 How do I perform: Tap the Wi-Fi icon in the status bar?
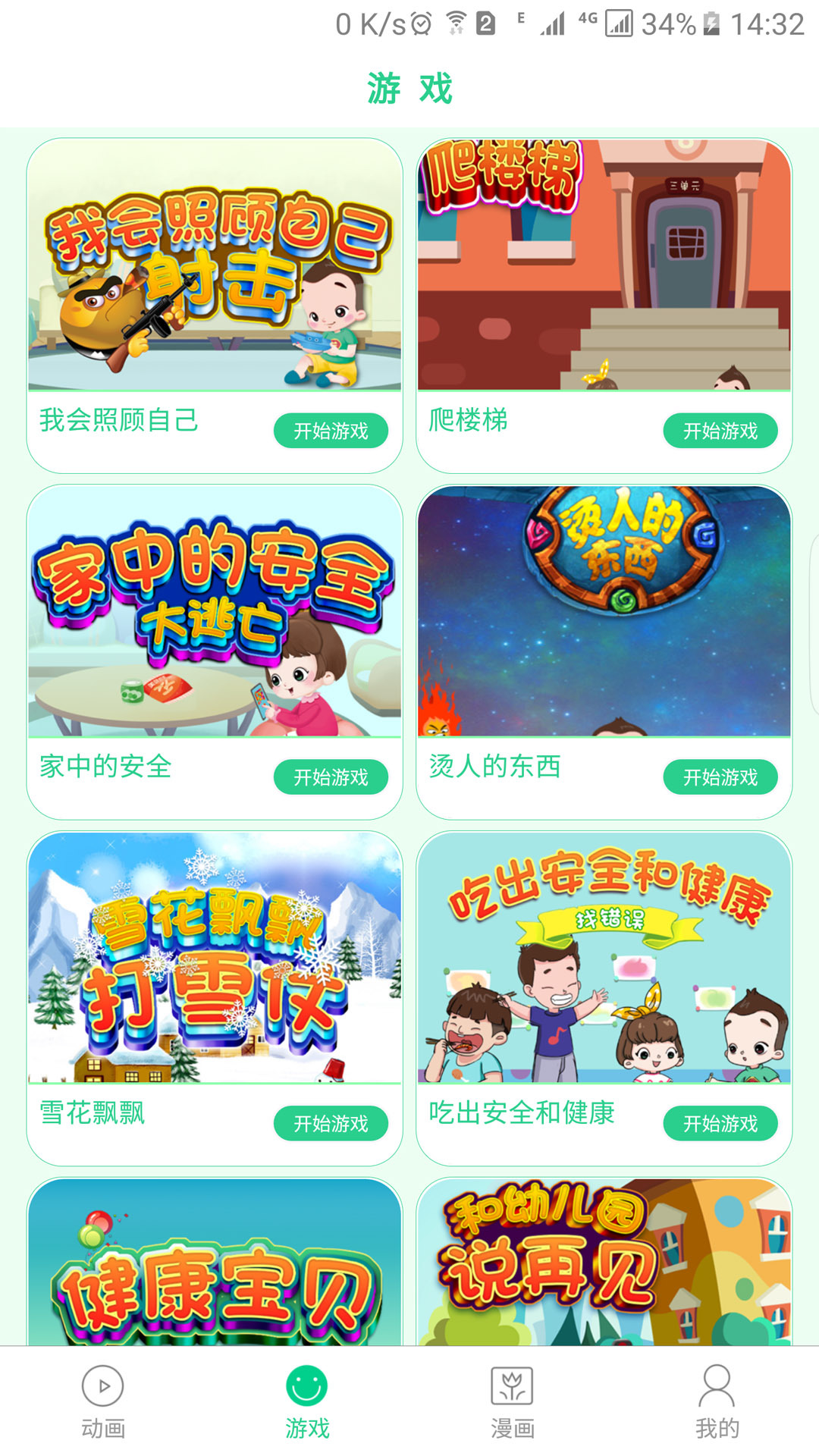[456, 23]
